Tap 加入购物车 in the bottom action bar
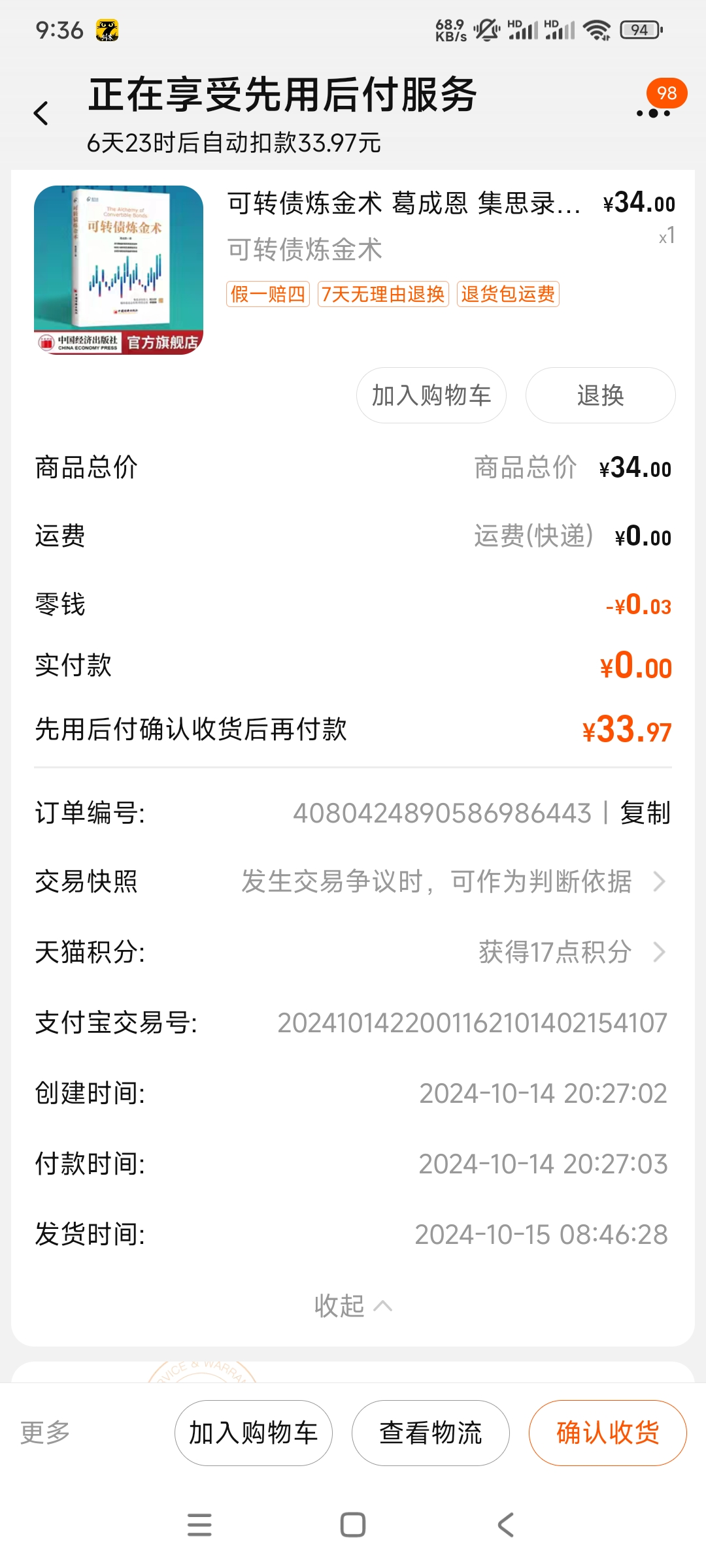This screenshot has width=706, height=1568. [254, 1433]
